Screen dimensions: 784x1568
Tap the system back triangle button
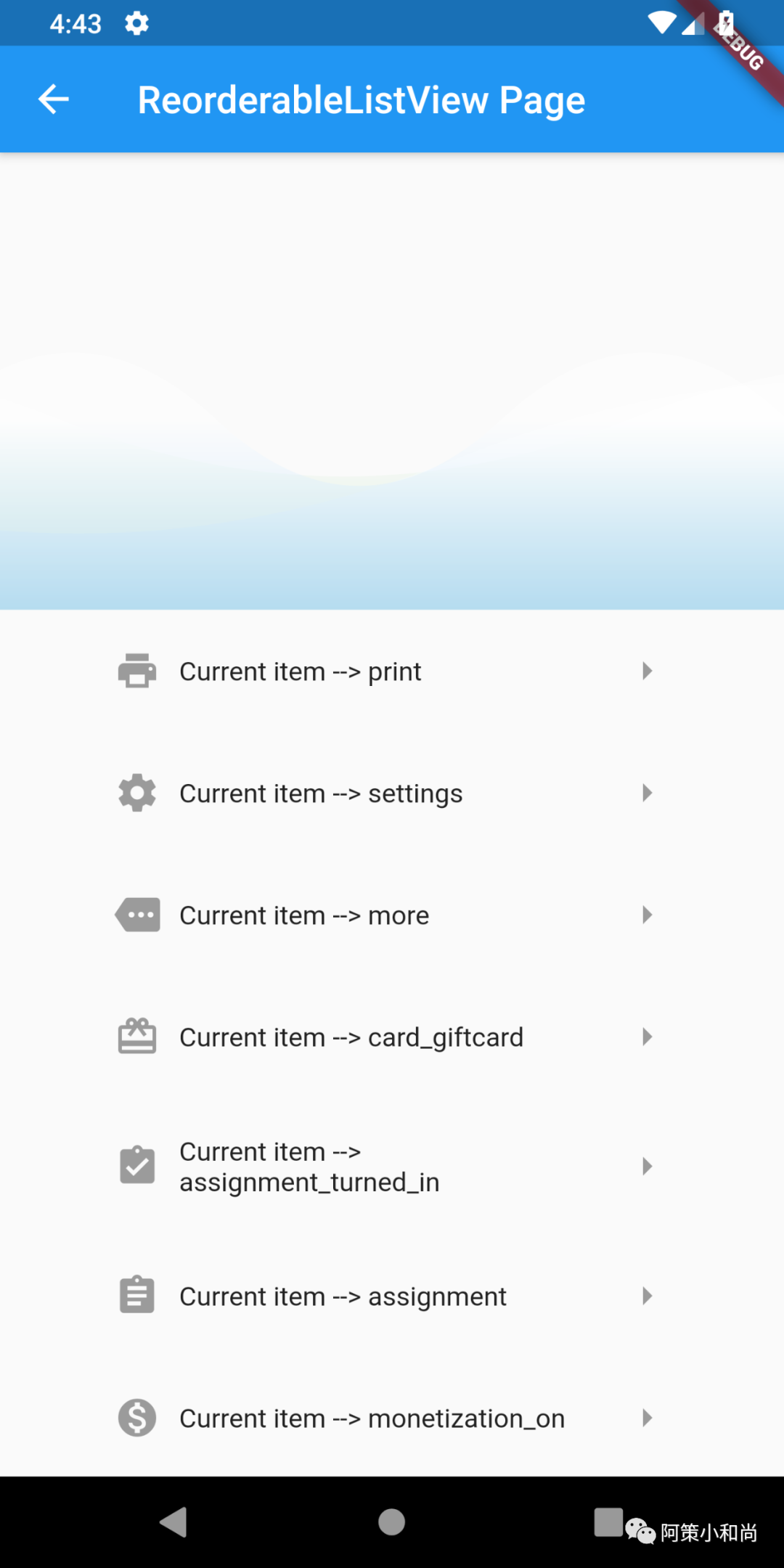[174, 1522]
